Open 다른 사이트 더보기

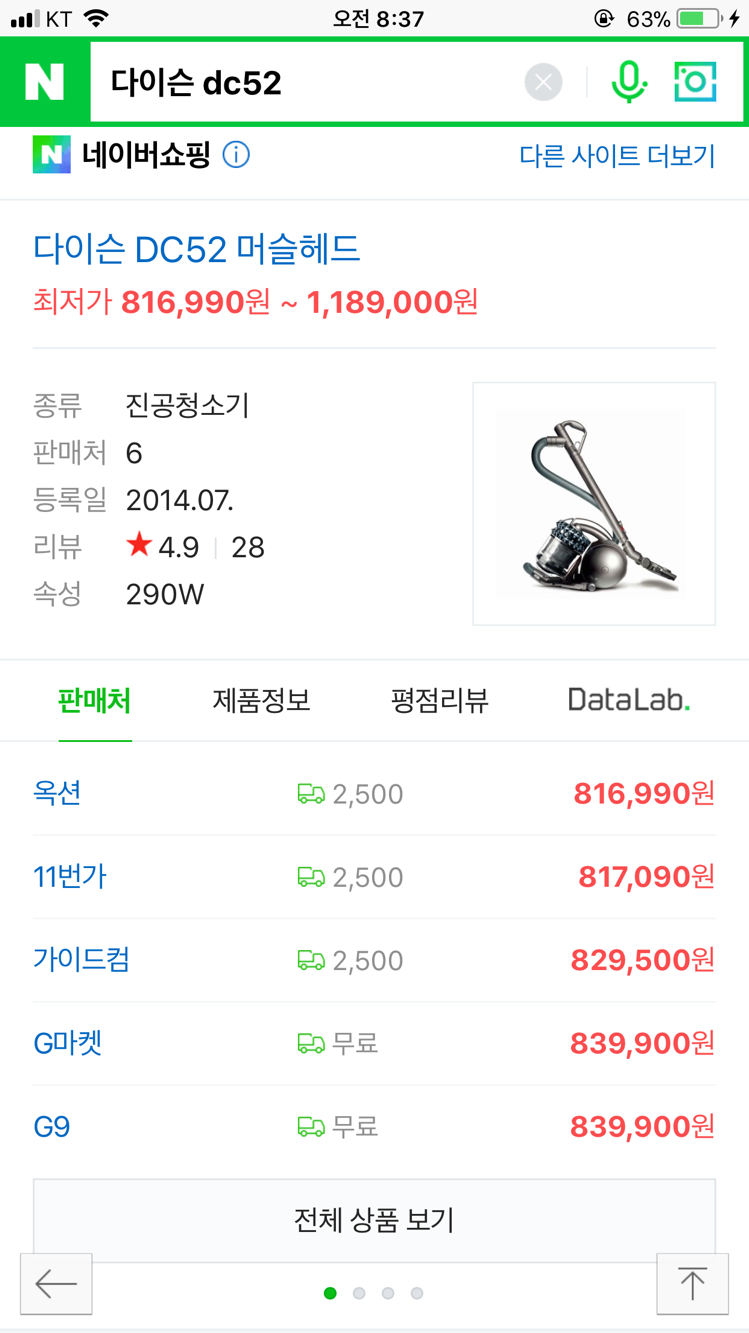[617, 155]
